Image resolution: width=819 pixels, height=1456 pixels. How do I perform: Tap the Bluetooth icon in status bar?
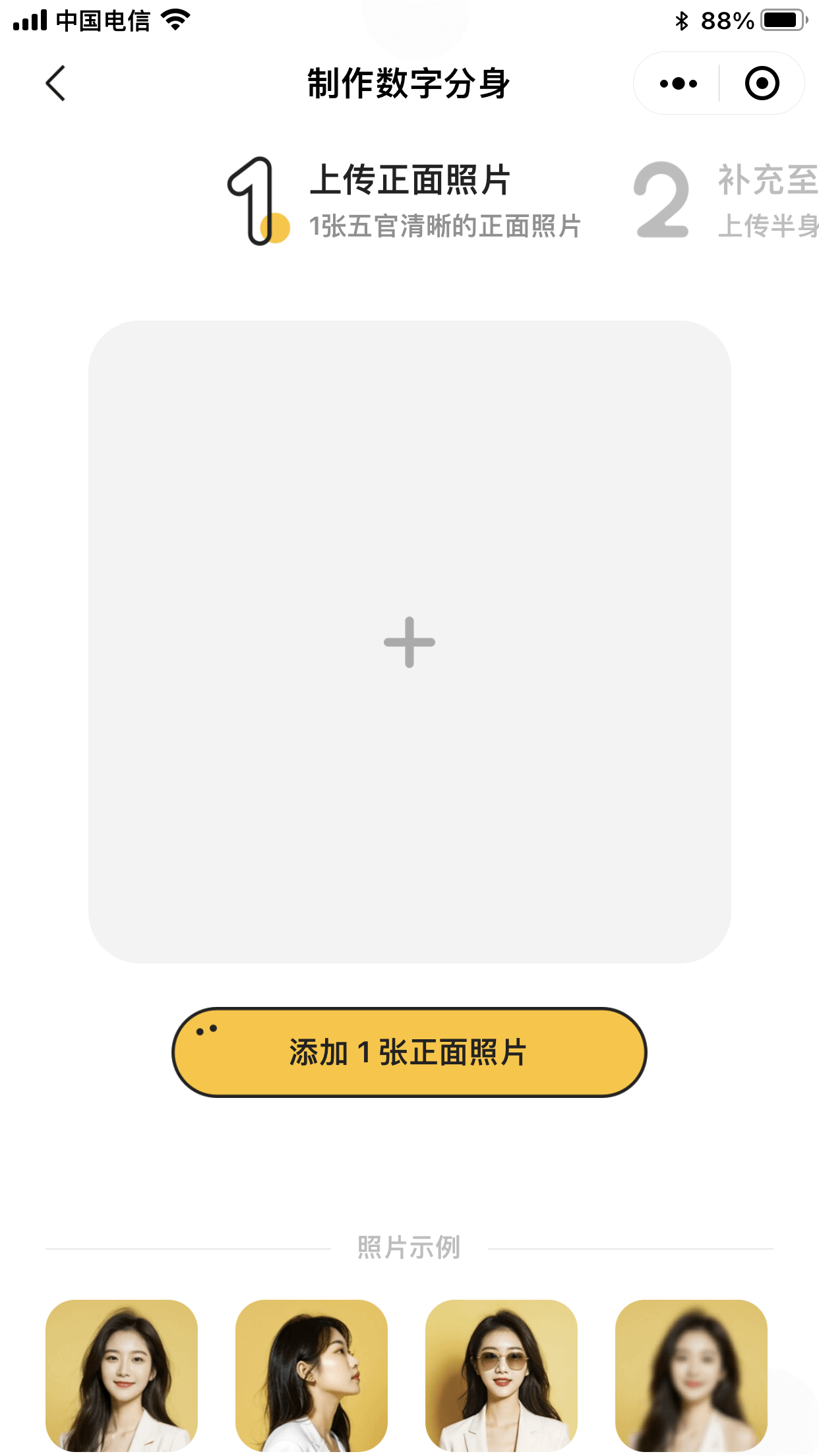tap(682, 18)
